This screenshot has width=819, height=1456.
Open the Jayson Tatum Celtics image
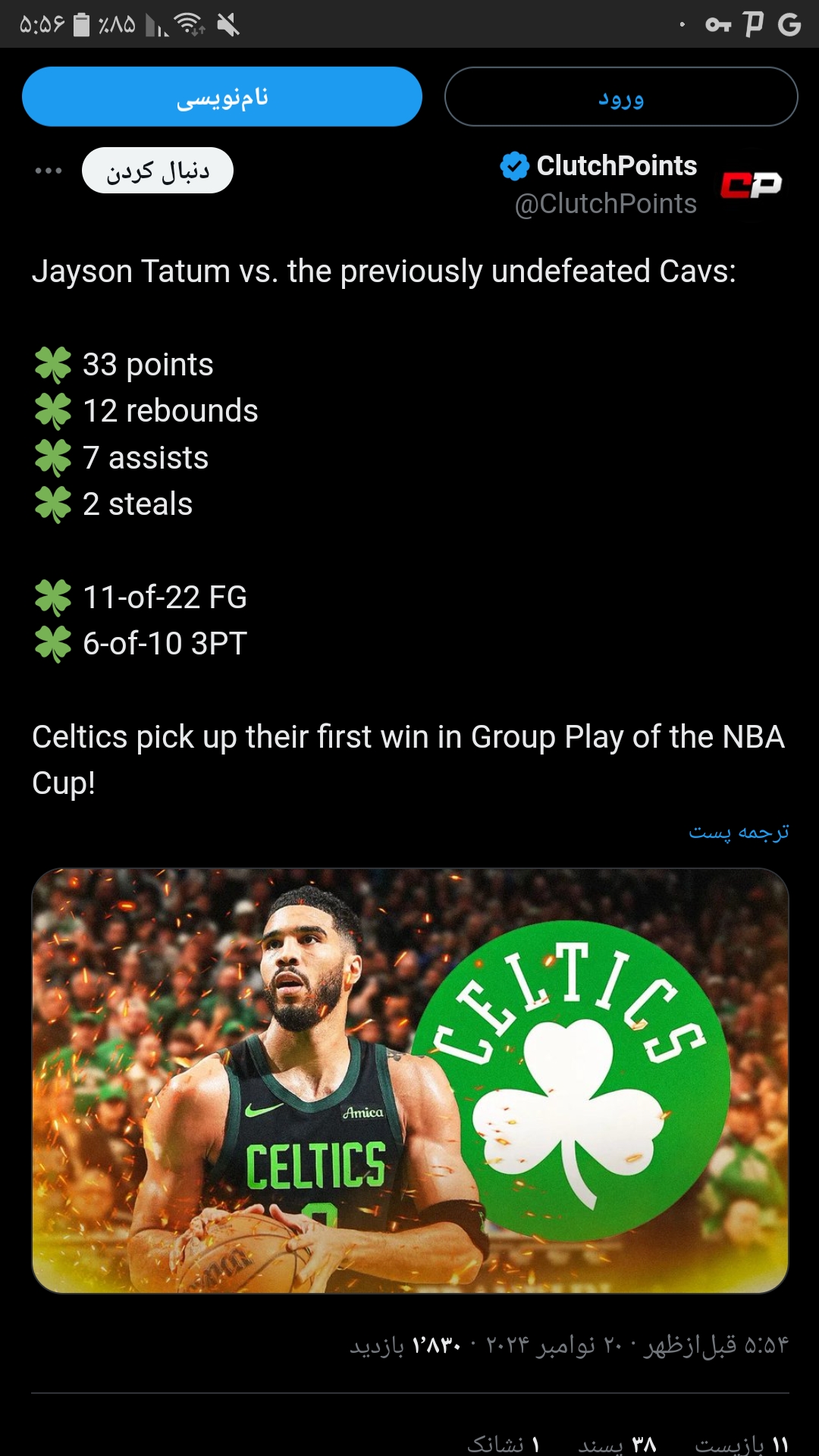coord(410,1081)
